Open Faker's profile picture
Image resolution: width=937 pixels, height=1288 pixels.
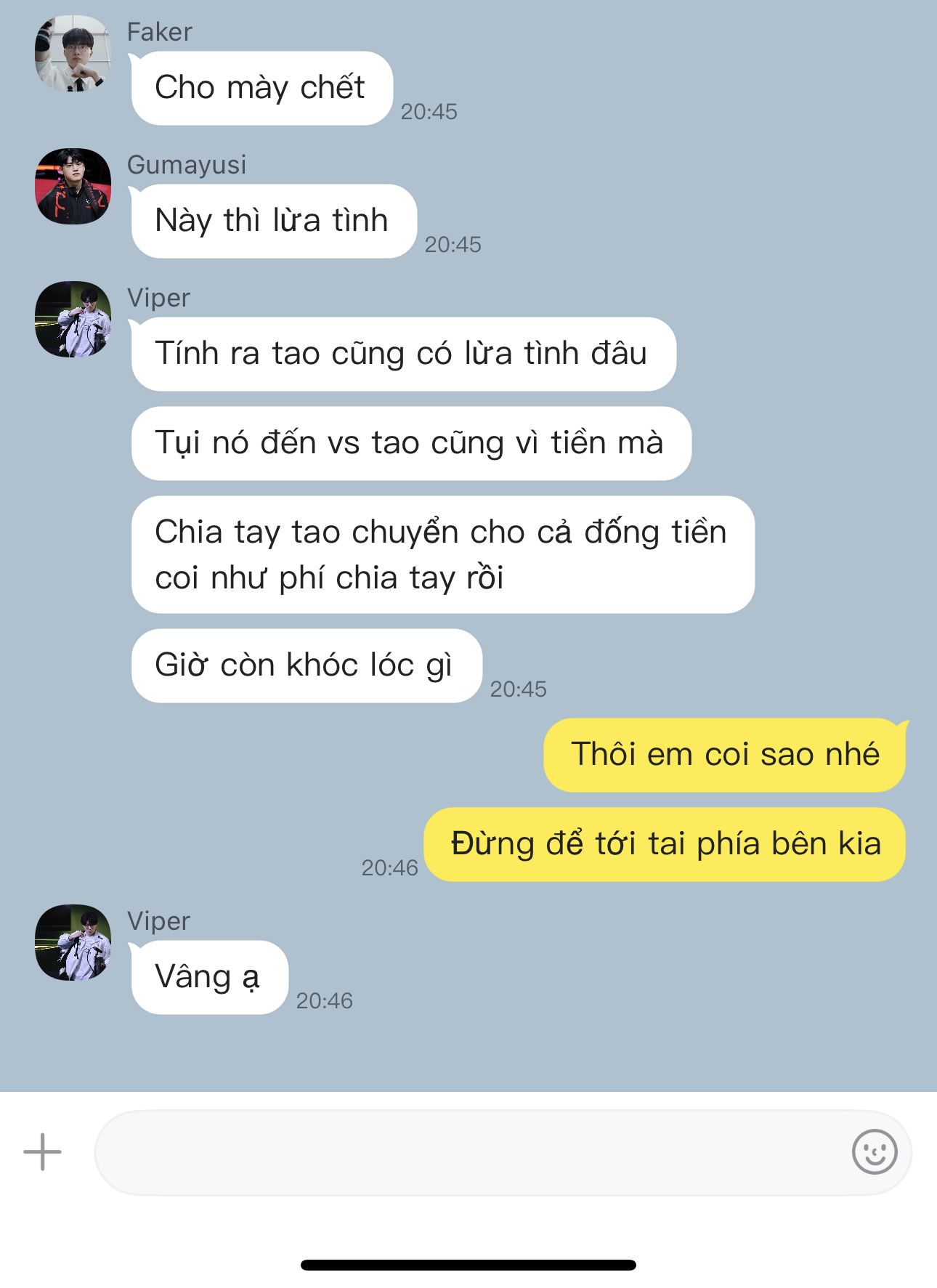[73, 54]
